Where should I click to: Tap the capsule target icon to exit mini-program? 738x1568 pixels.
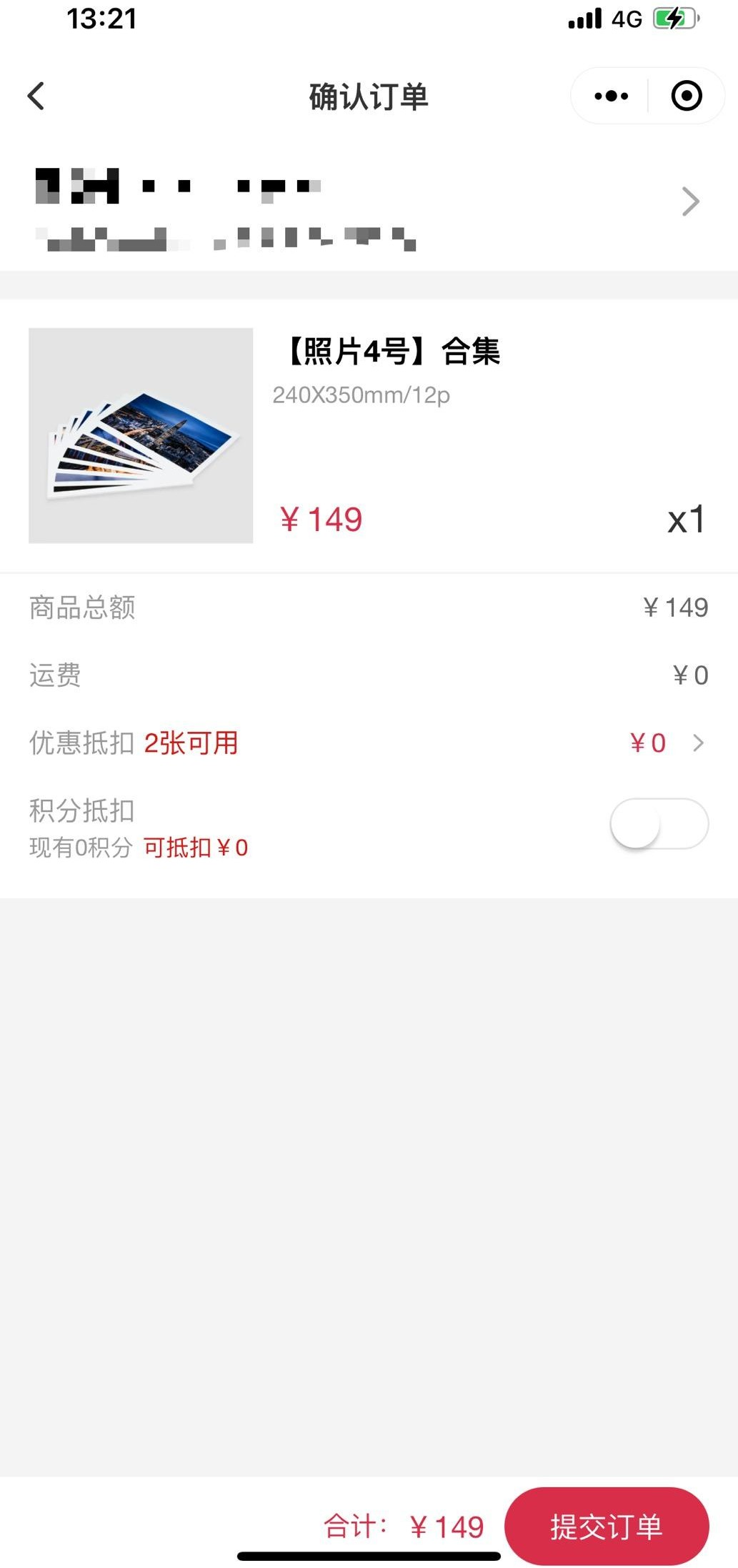tap(685, 95)
